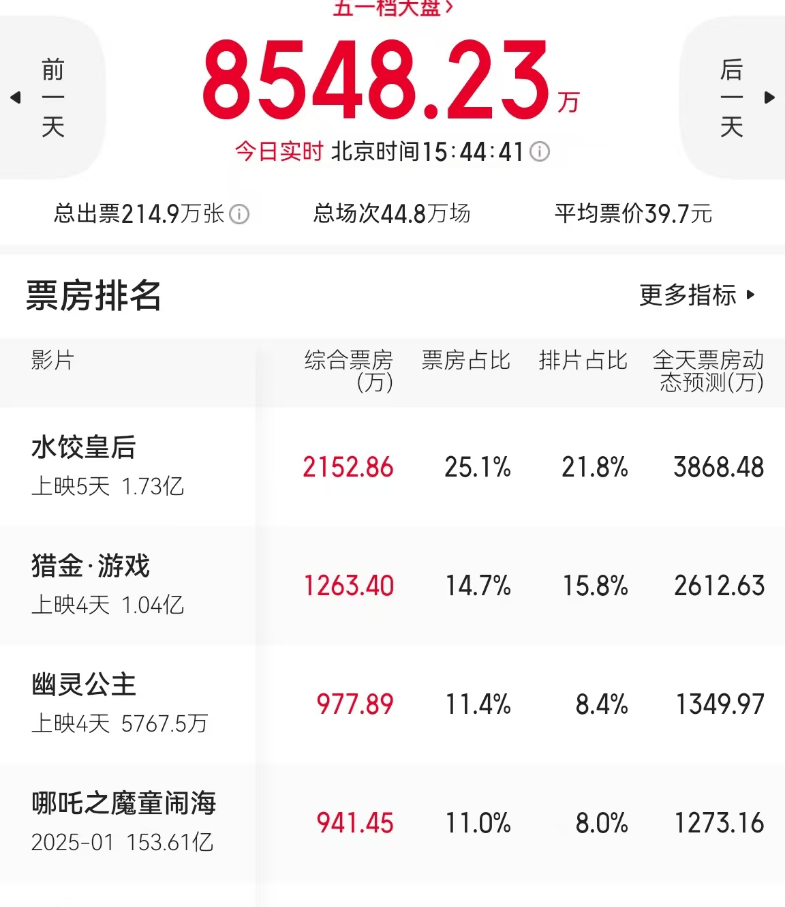Tap the info icon next to 总出票
This screenshot has height=907, width=785.
coord(239,214)
